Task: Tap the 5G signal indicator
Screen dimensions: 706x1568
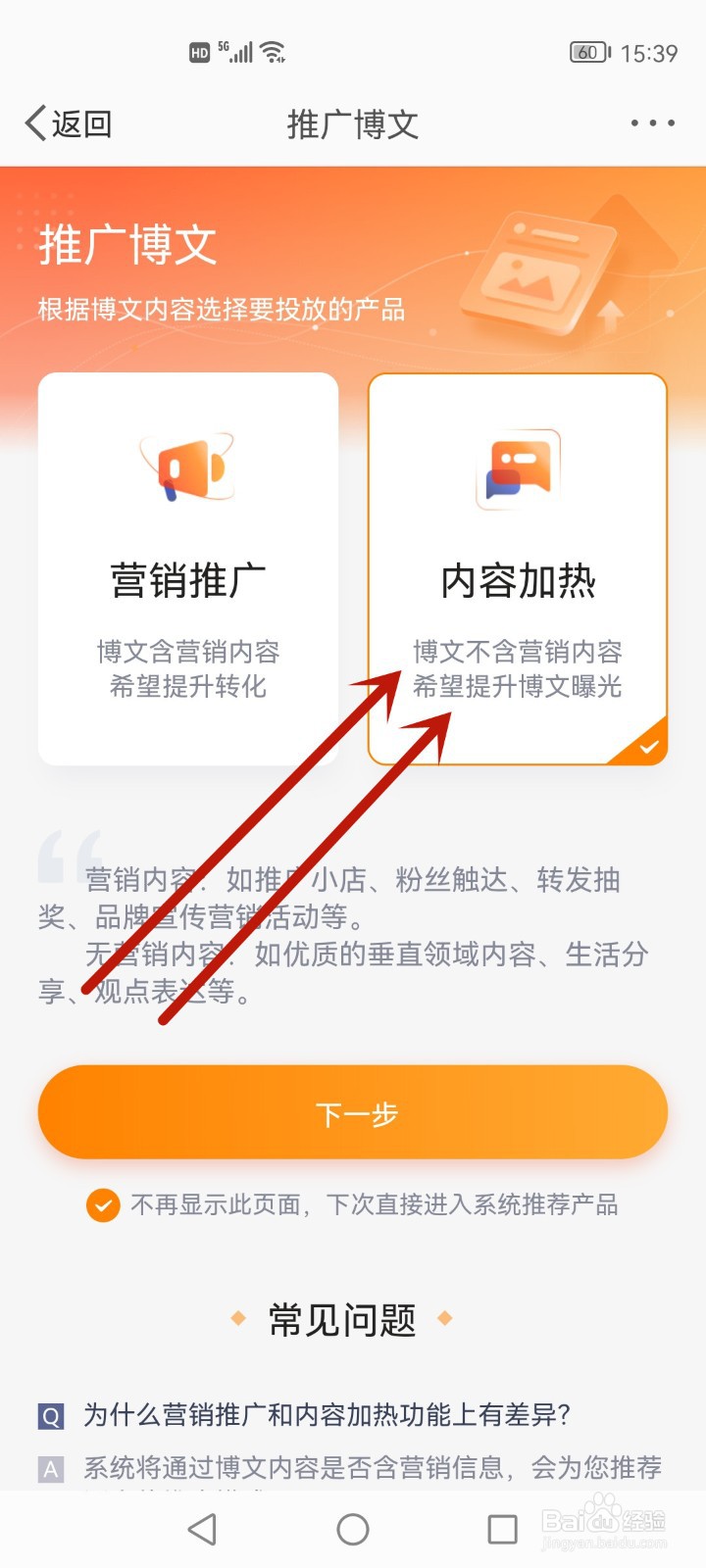Action: (x=235, y=51)
